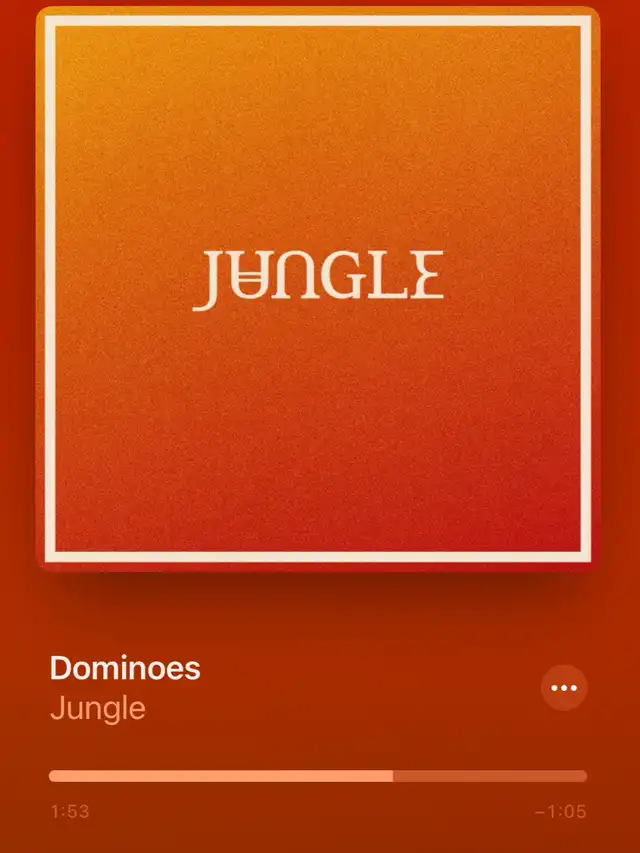Open the artist Jungle link
This screenshot has height=853, width=640.
click(x=98, y=708)
